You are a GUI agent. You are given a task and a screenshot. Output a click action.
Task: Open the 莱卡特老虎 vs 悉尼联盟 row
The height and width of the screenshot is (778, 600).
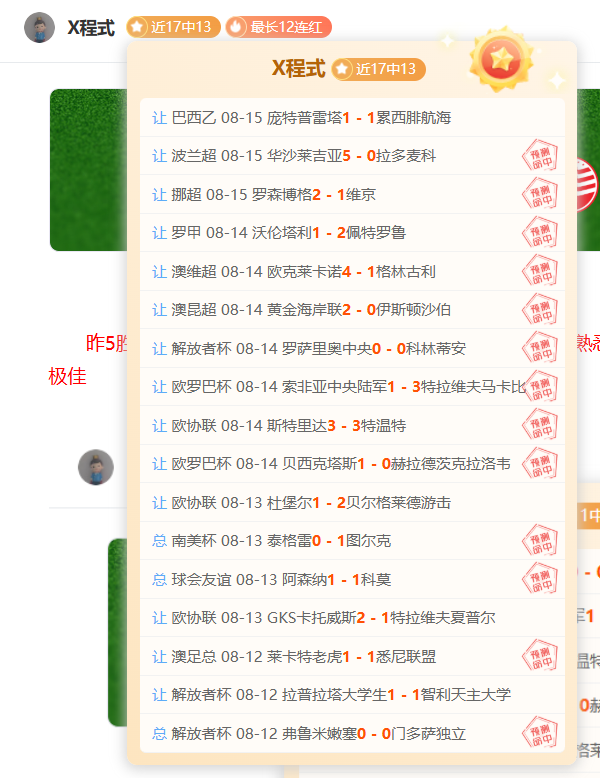[352, 656]
